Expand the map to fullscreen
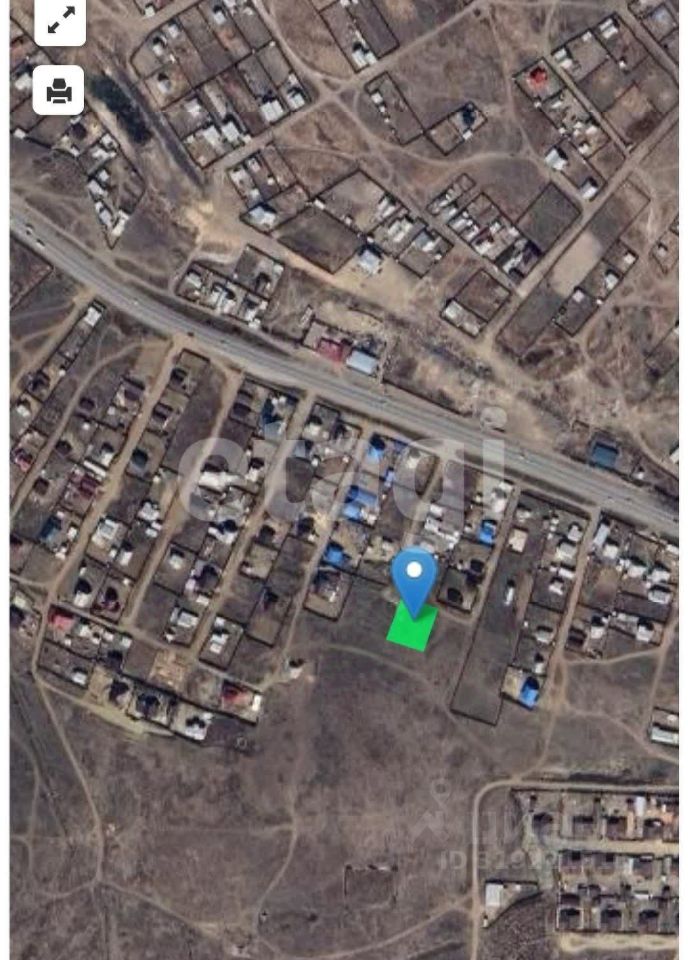The image size is (688, 960). coord(60,22)
